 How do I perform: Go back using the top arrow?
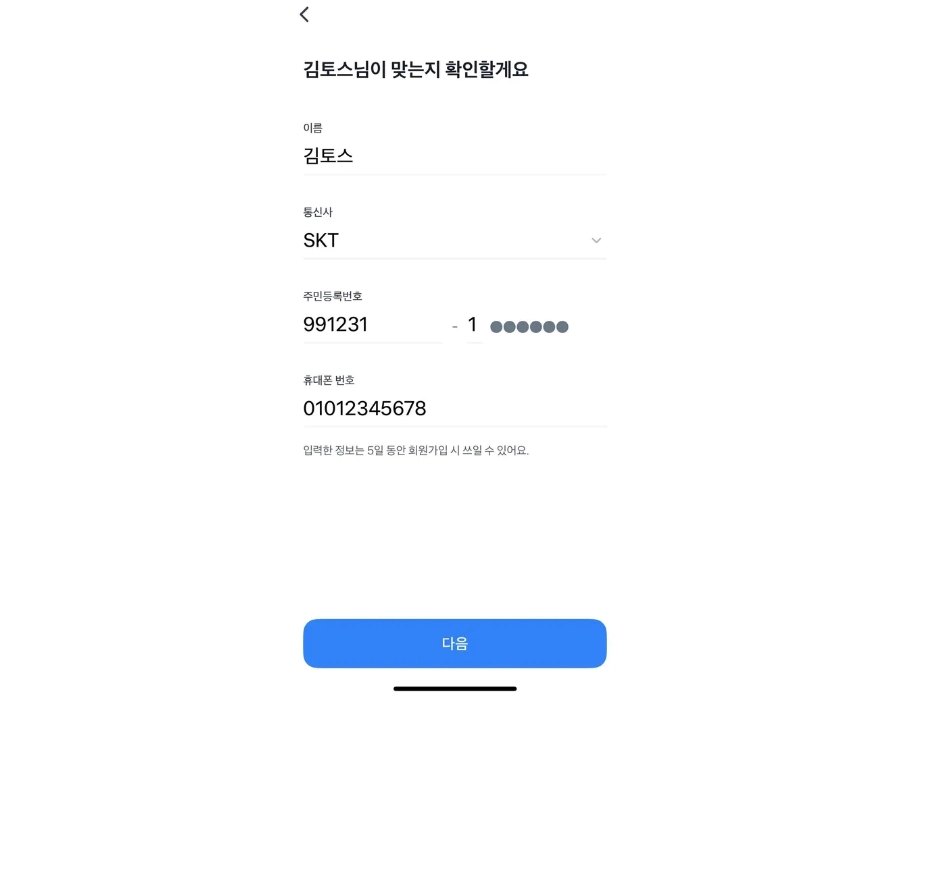pyautogui.click(x=304, y=14)
